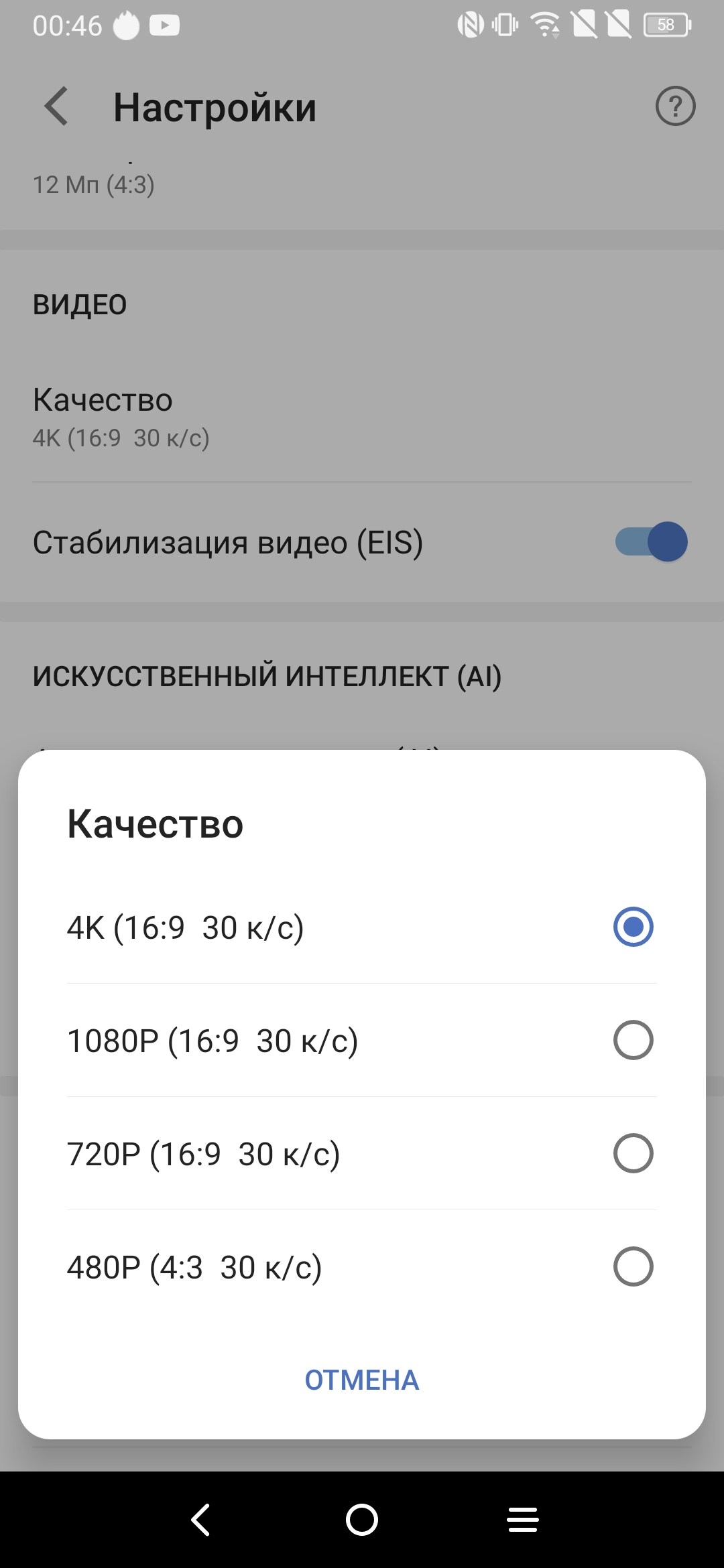
Task: Dismiss dialog with ОТМЕНА
Action: point(362,1380)
